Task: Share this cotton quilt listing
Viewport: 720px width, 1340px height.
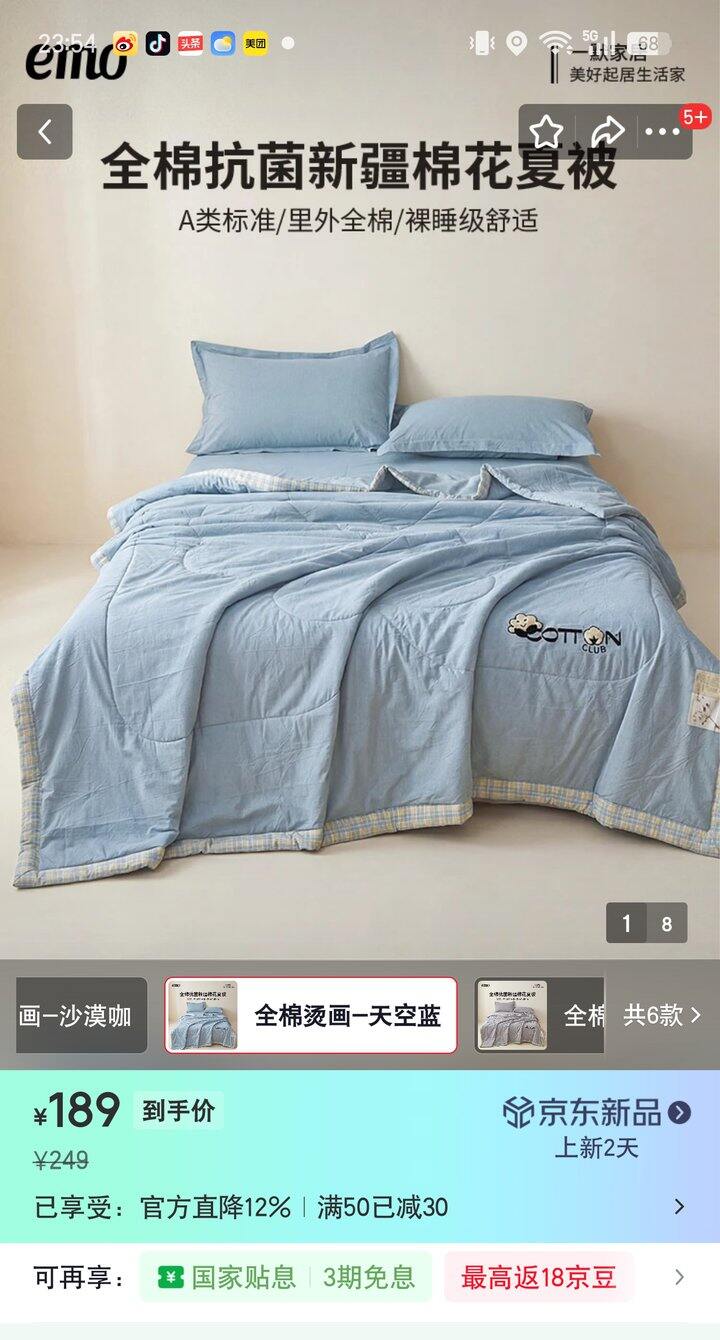Action: (x=606, y=131)
